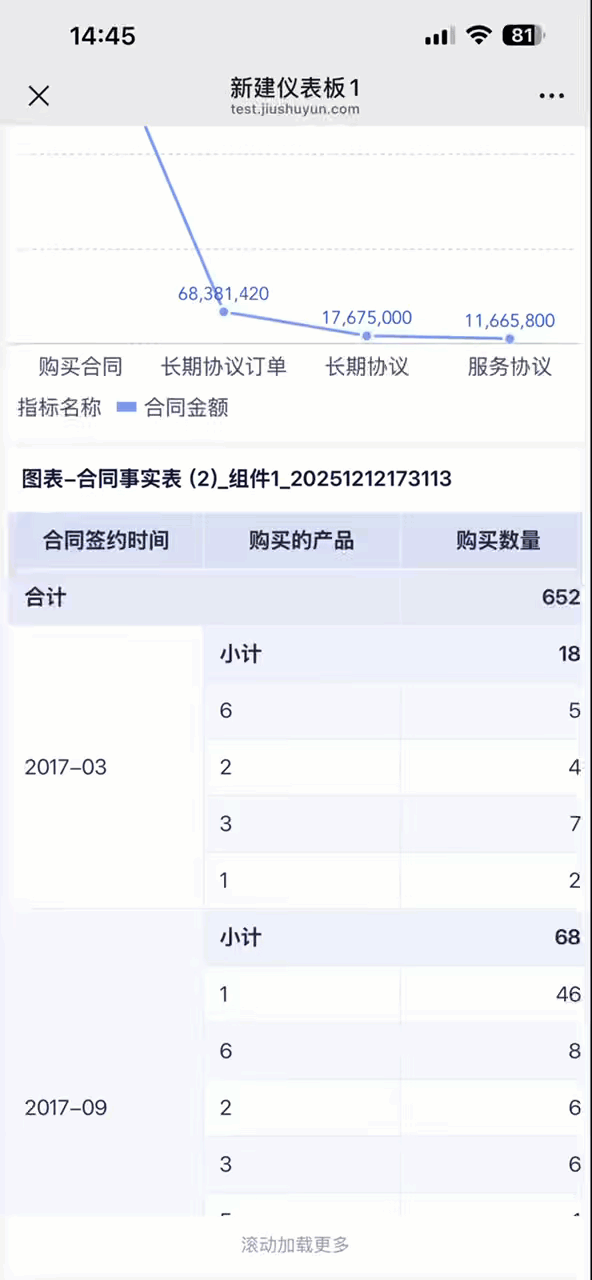Select the 17,675,000 chart point
This screenshot has height=1280, width=592.
pos(367,335)
